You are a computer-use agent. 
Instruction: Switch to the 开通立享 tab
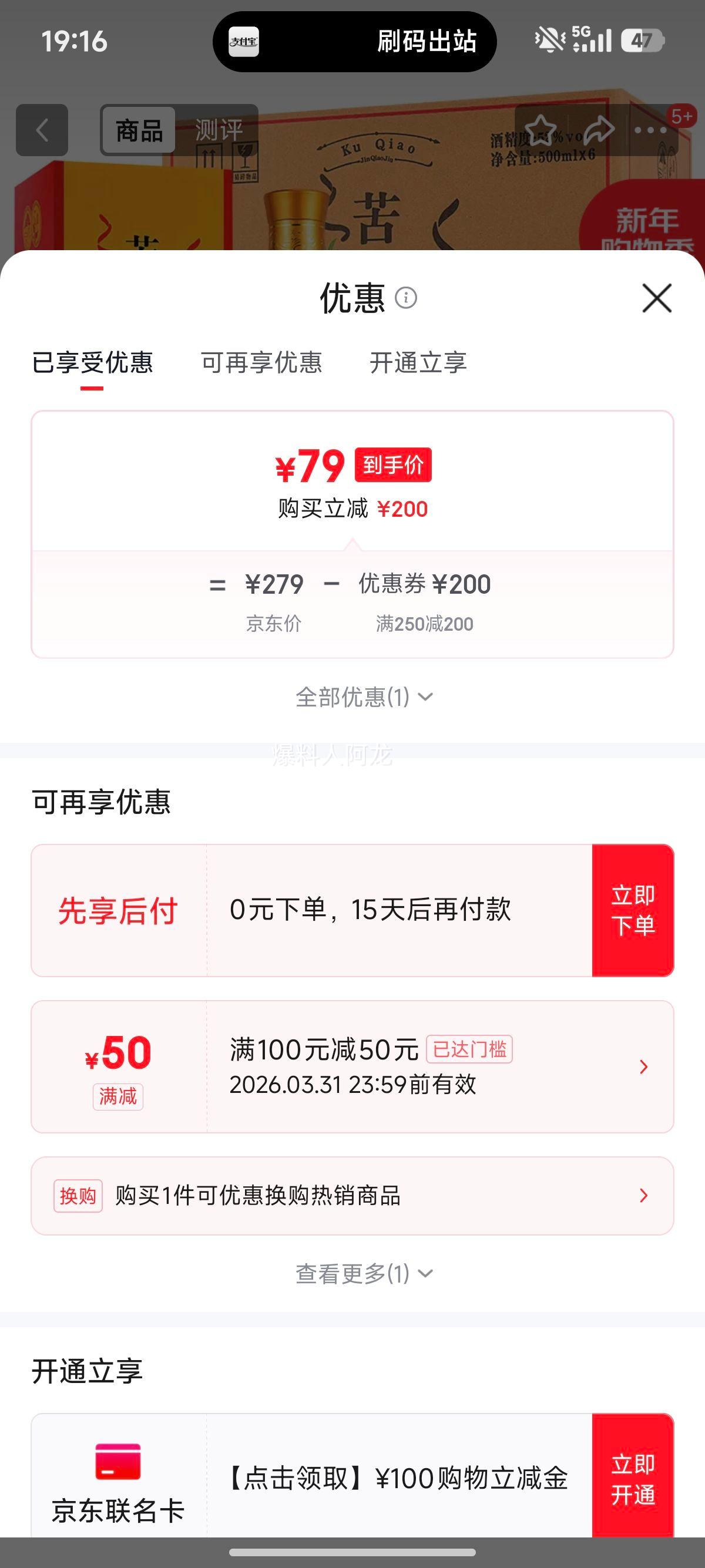(419, 364)
